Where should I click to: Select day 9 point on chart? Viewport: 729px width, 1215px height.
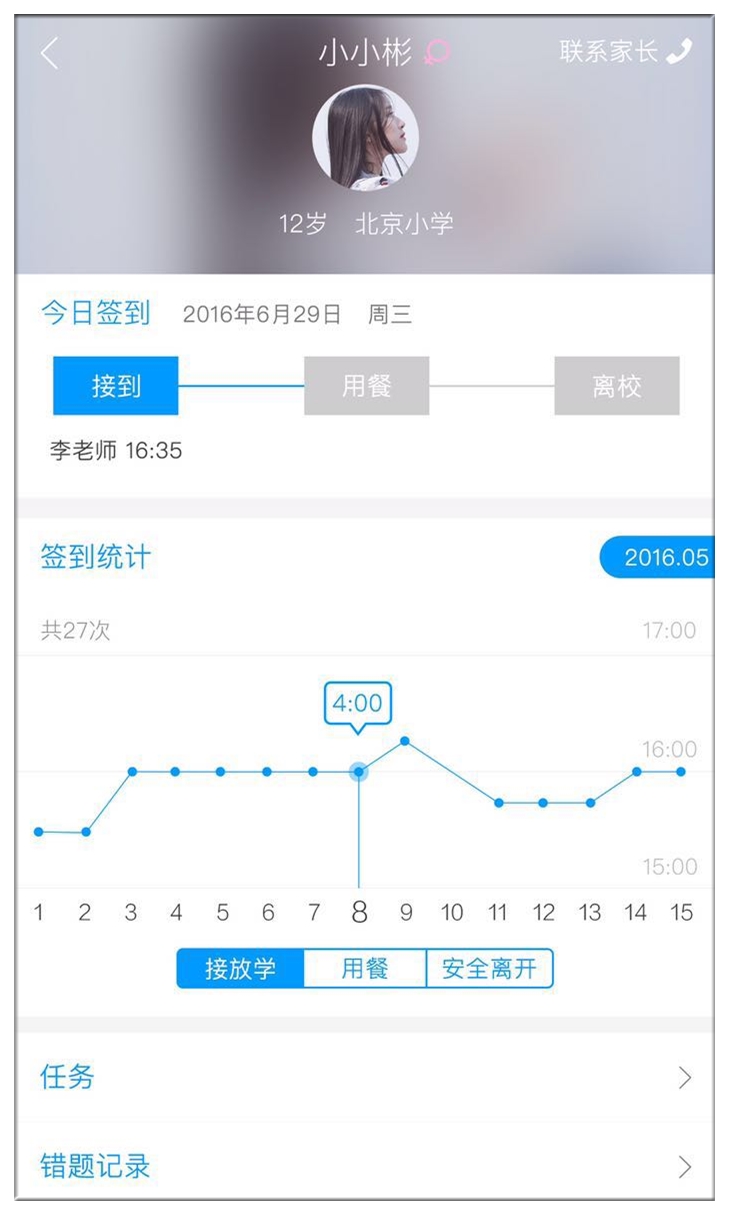(x=405, y=741)
